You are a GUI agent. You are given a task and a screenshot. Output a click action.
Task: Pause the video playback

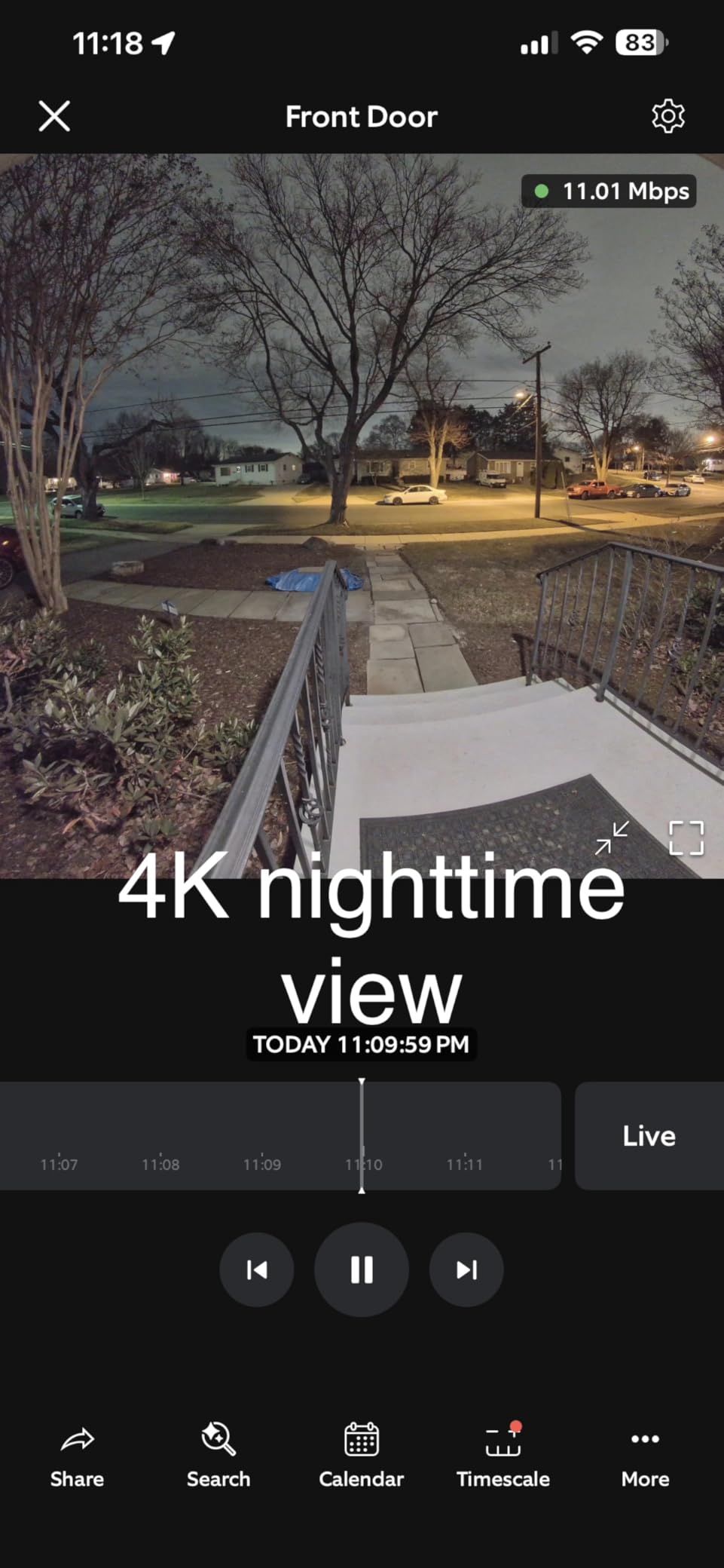pyautogui.click(x=362, y=1269)
